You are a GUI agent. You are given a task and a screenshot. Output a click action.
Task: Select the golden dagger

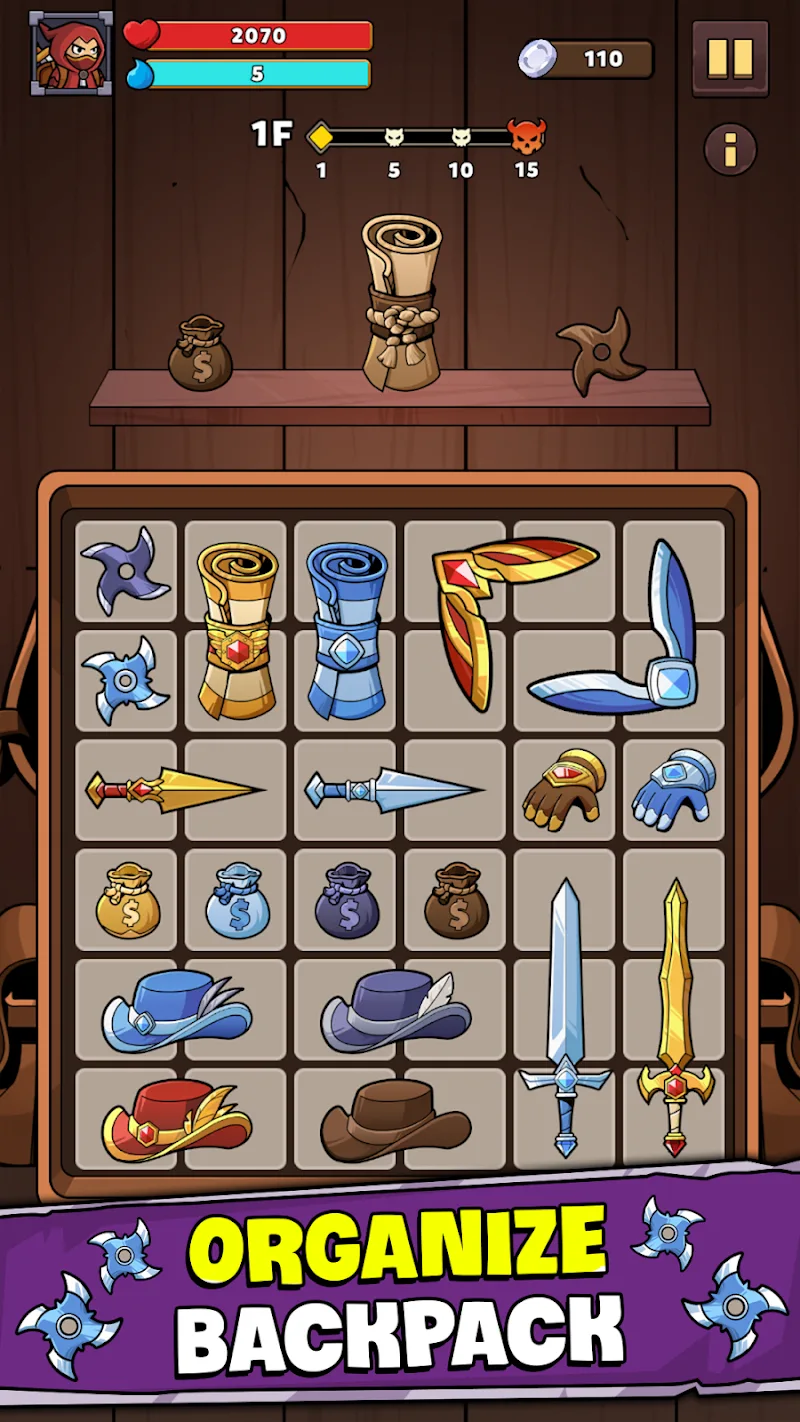point(175,790)
